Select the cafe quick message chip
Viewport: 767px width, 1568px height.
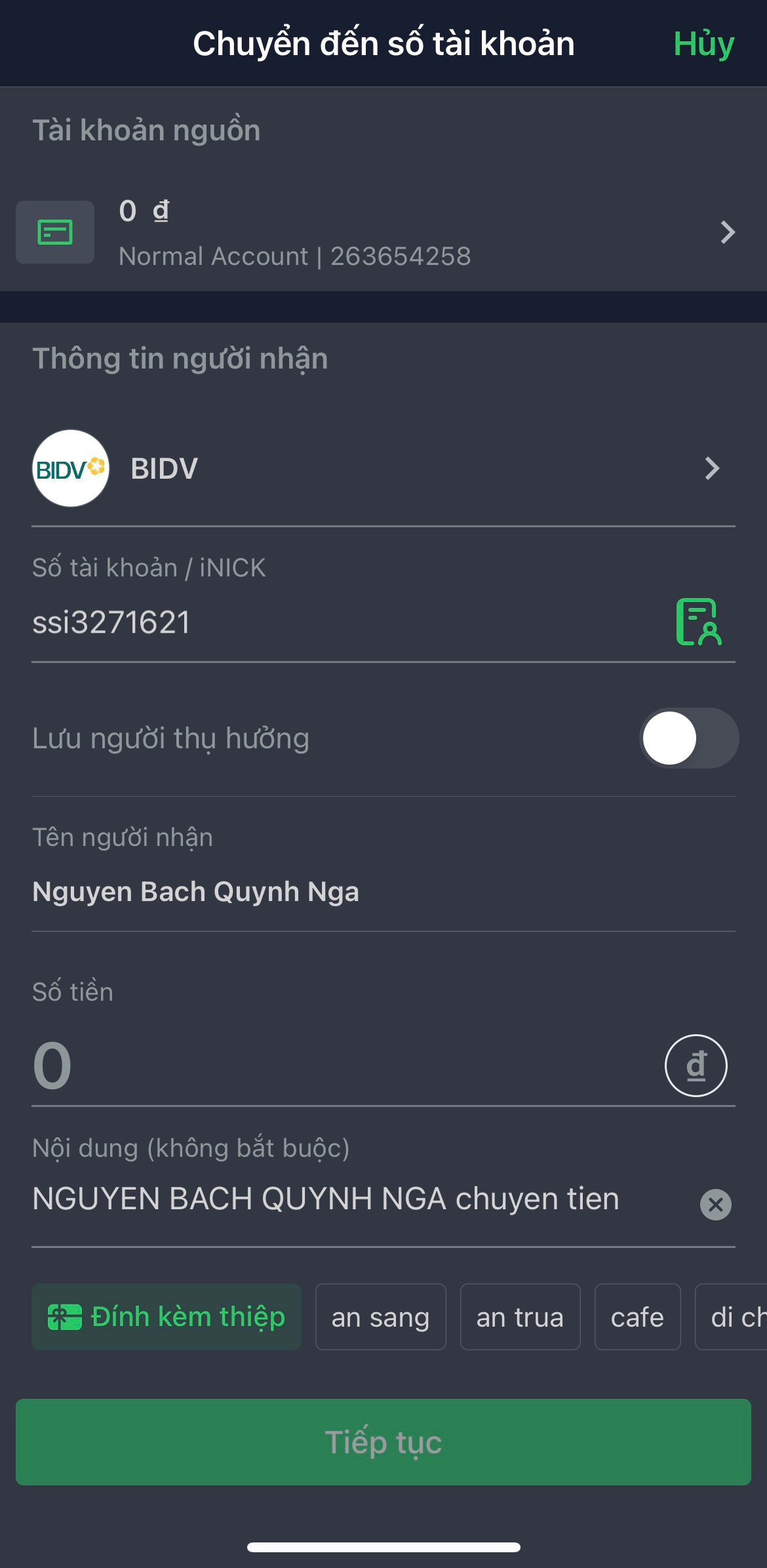pos(637,1317)
